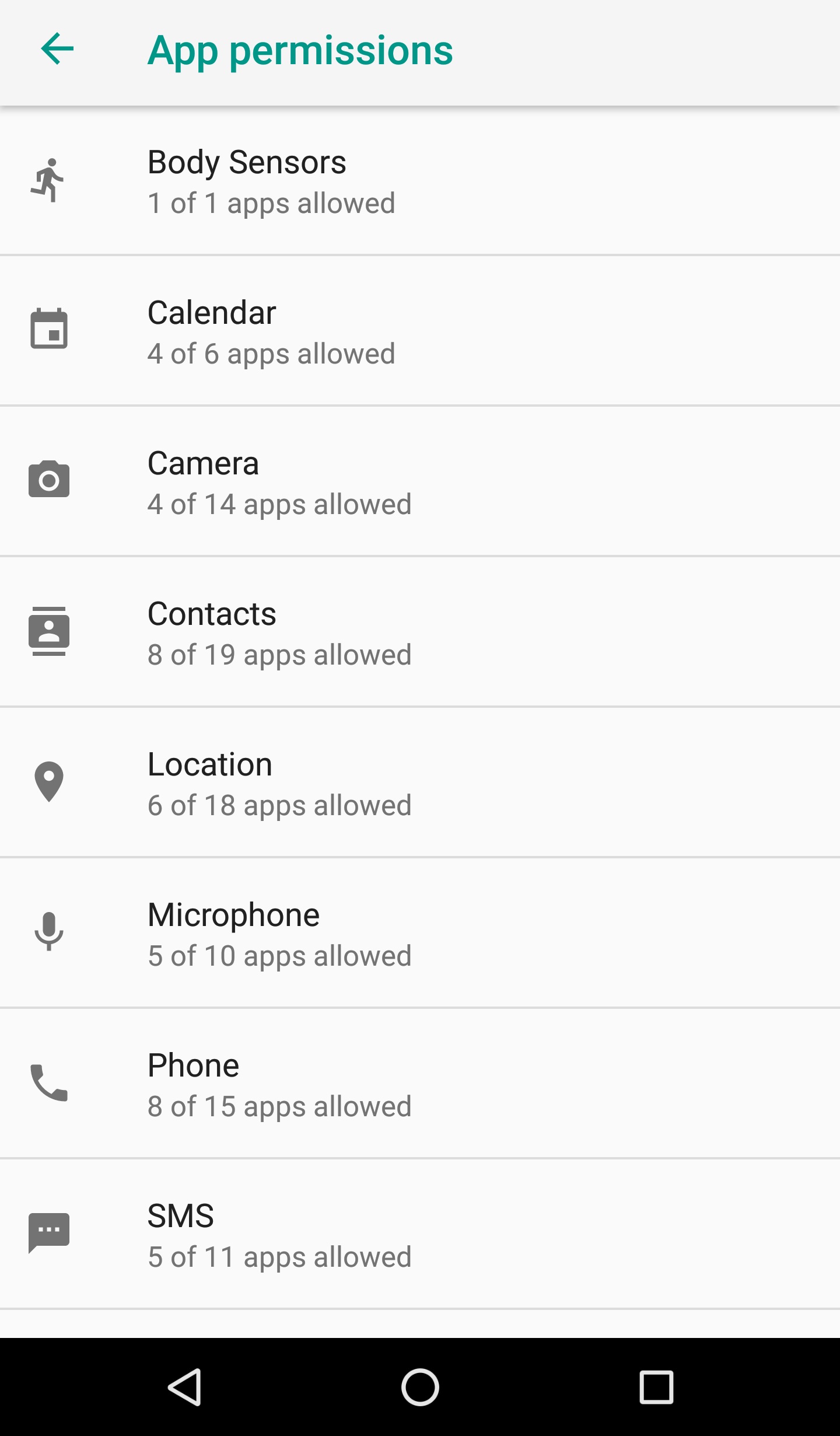Open recent apps overview
The image size is (840, 1436).
pos(656,1387)
